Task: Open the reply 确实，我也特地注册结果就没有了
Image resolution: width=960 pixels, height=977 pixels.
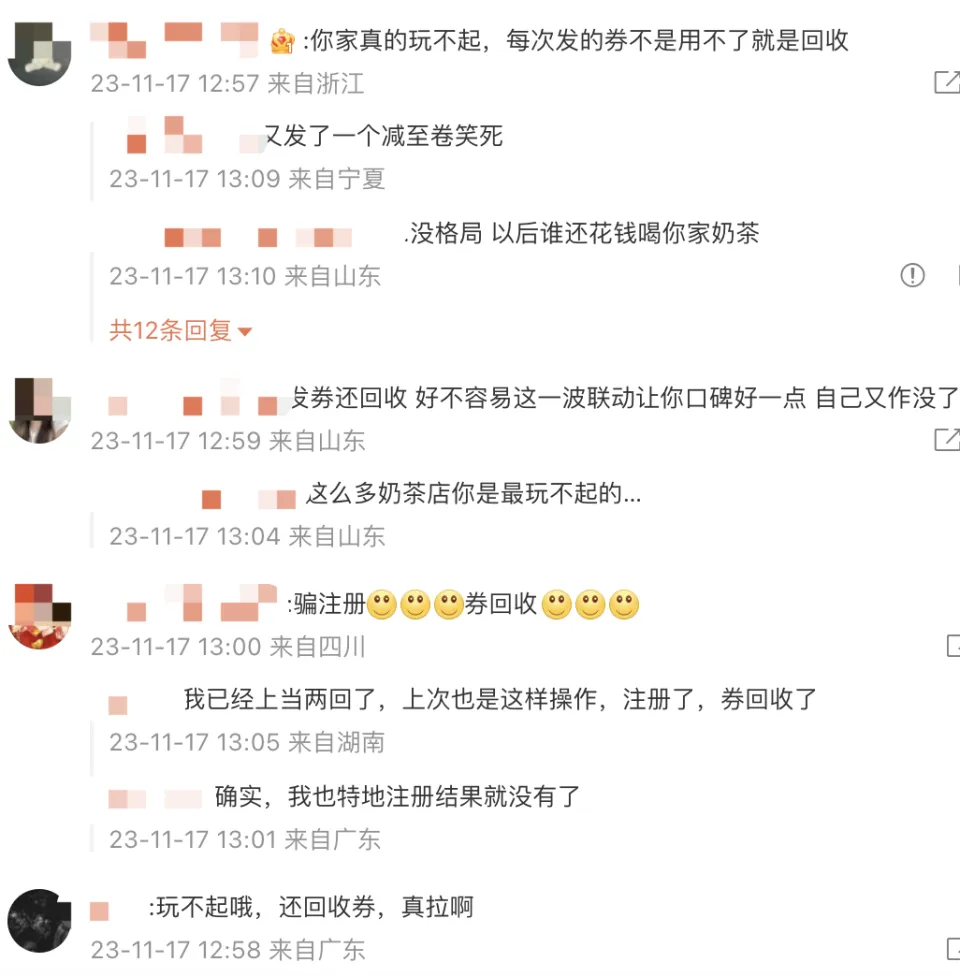Action: (397, 797)
